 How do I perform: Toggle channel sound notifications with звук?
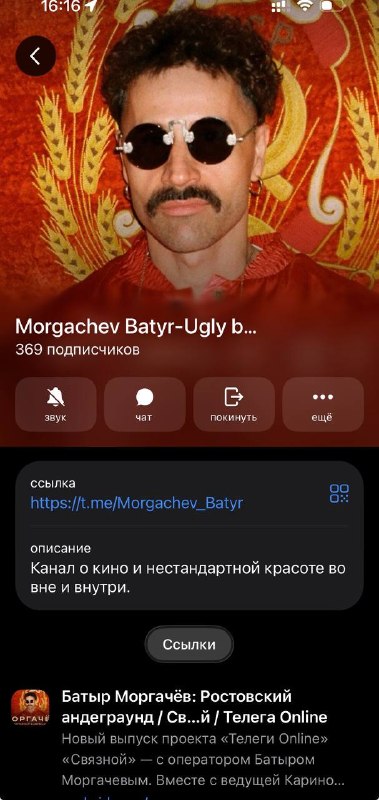tap(56, 404)
